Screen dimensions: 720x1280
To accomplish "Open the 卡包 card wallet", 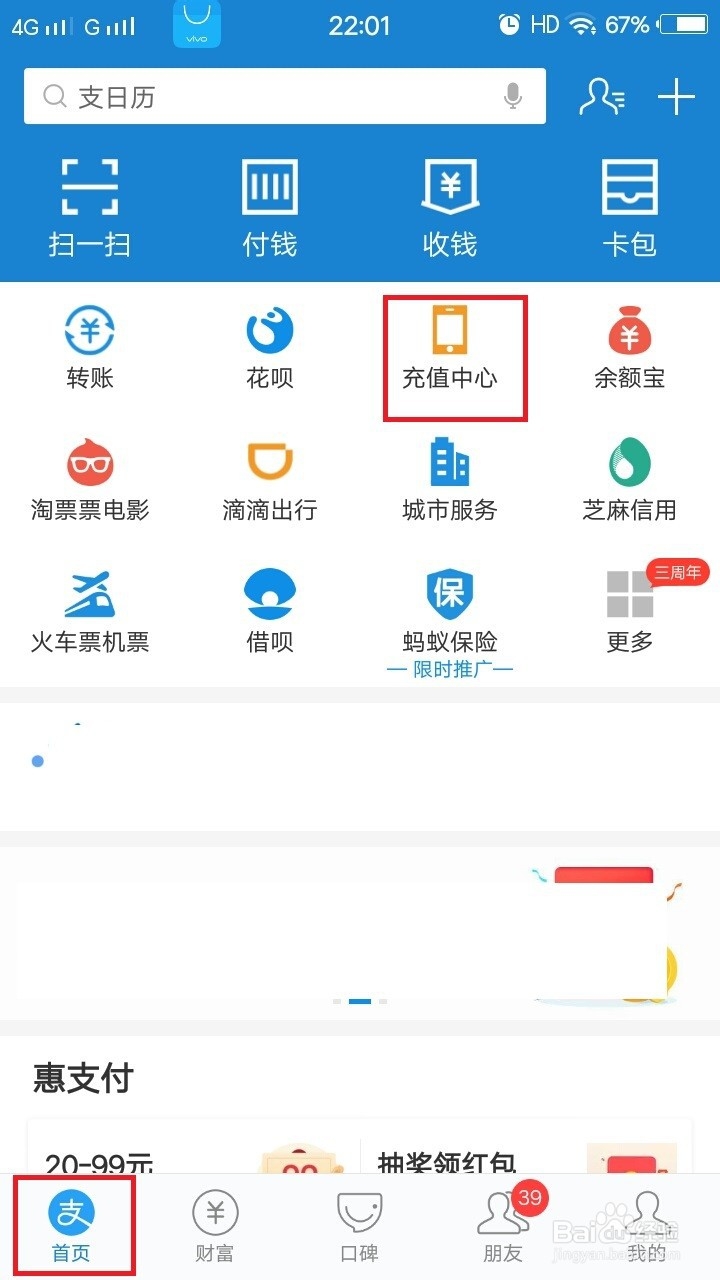I will pyautogui.click(x=628, y=205).
